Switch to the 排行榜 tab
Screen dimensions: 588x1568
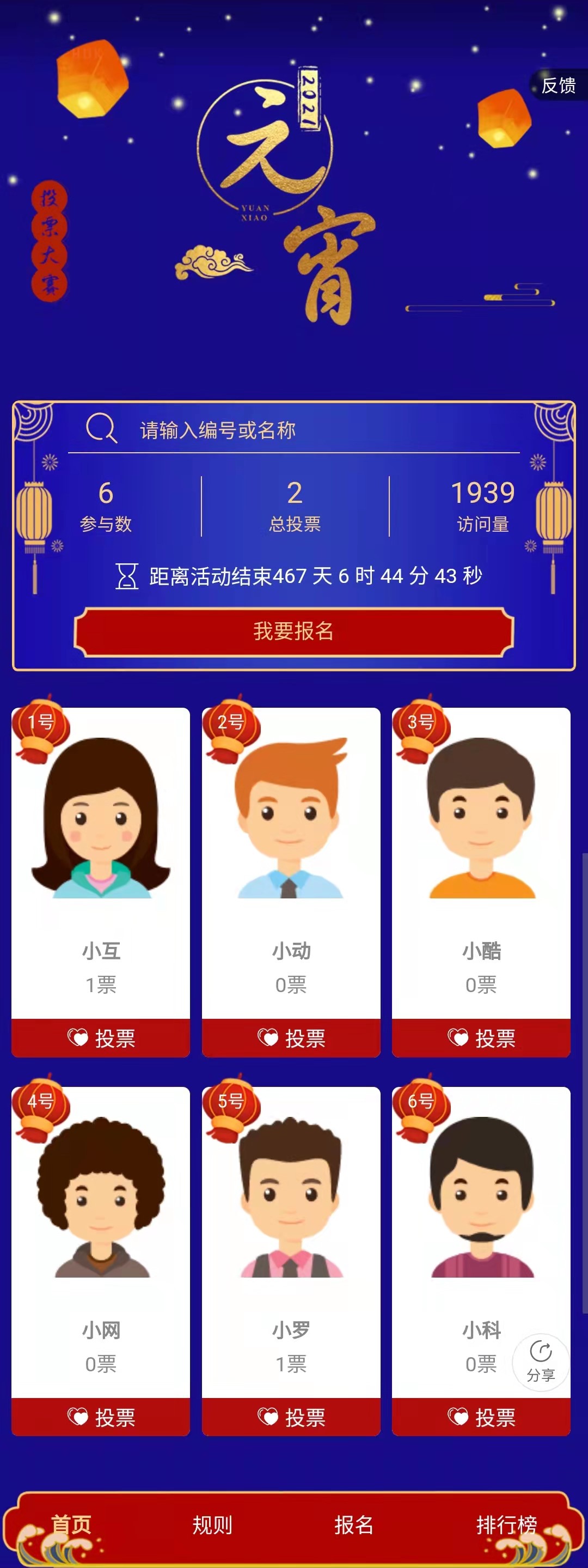506,1525
